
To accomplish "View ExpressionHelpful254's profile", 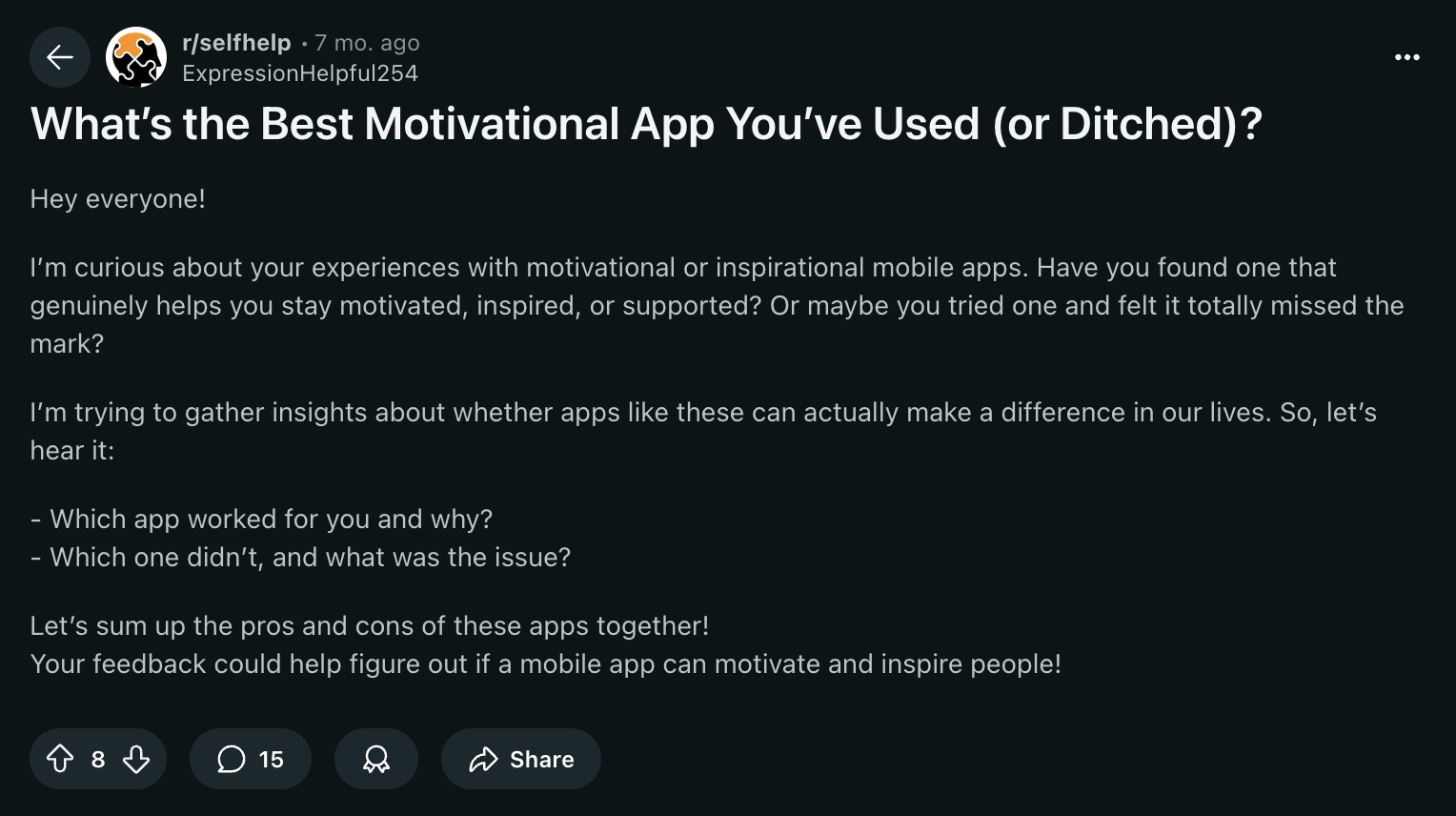I will [x=299, y=73].
